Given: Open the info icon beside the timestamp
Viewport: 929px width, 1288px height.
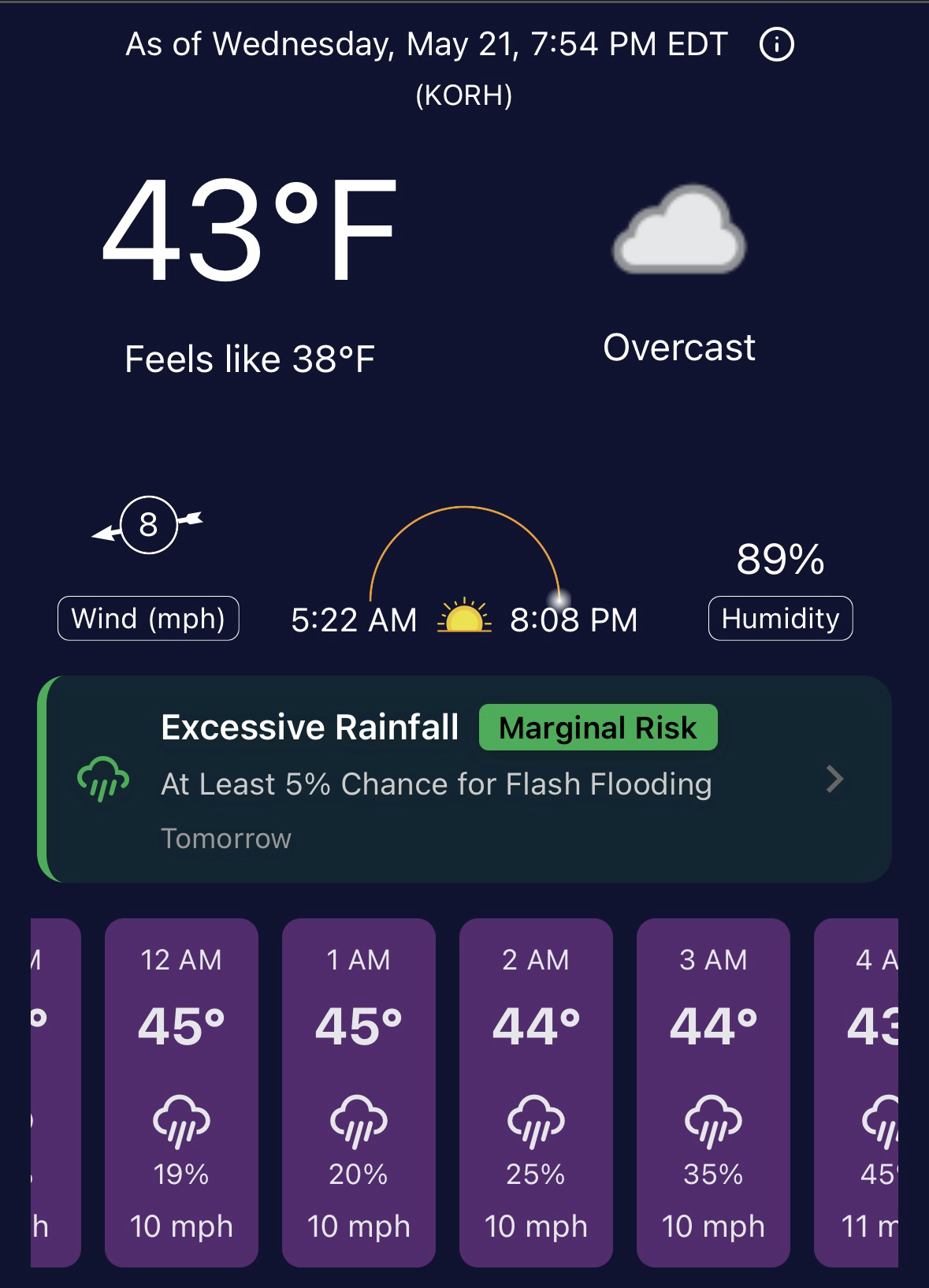Looking at the screenshot, I should 776,45.
